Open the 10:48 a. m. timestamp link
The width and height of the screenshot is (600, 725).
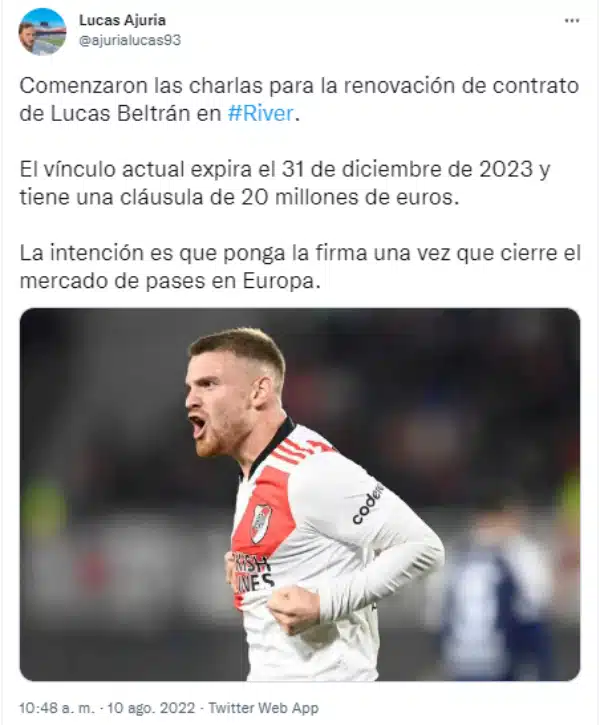click(x=54, y=707)
